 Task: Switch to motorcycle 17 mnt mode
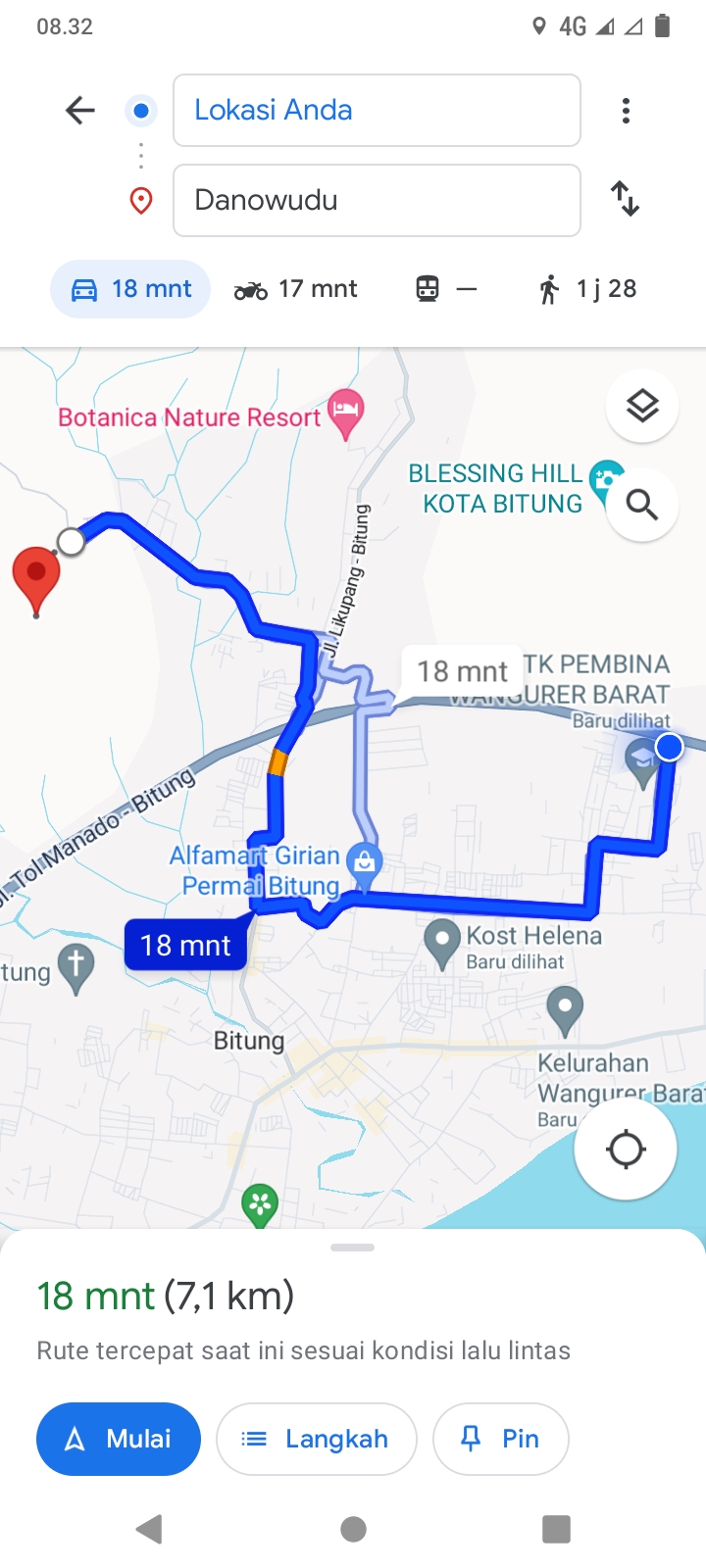click(295, 289)
